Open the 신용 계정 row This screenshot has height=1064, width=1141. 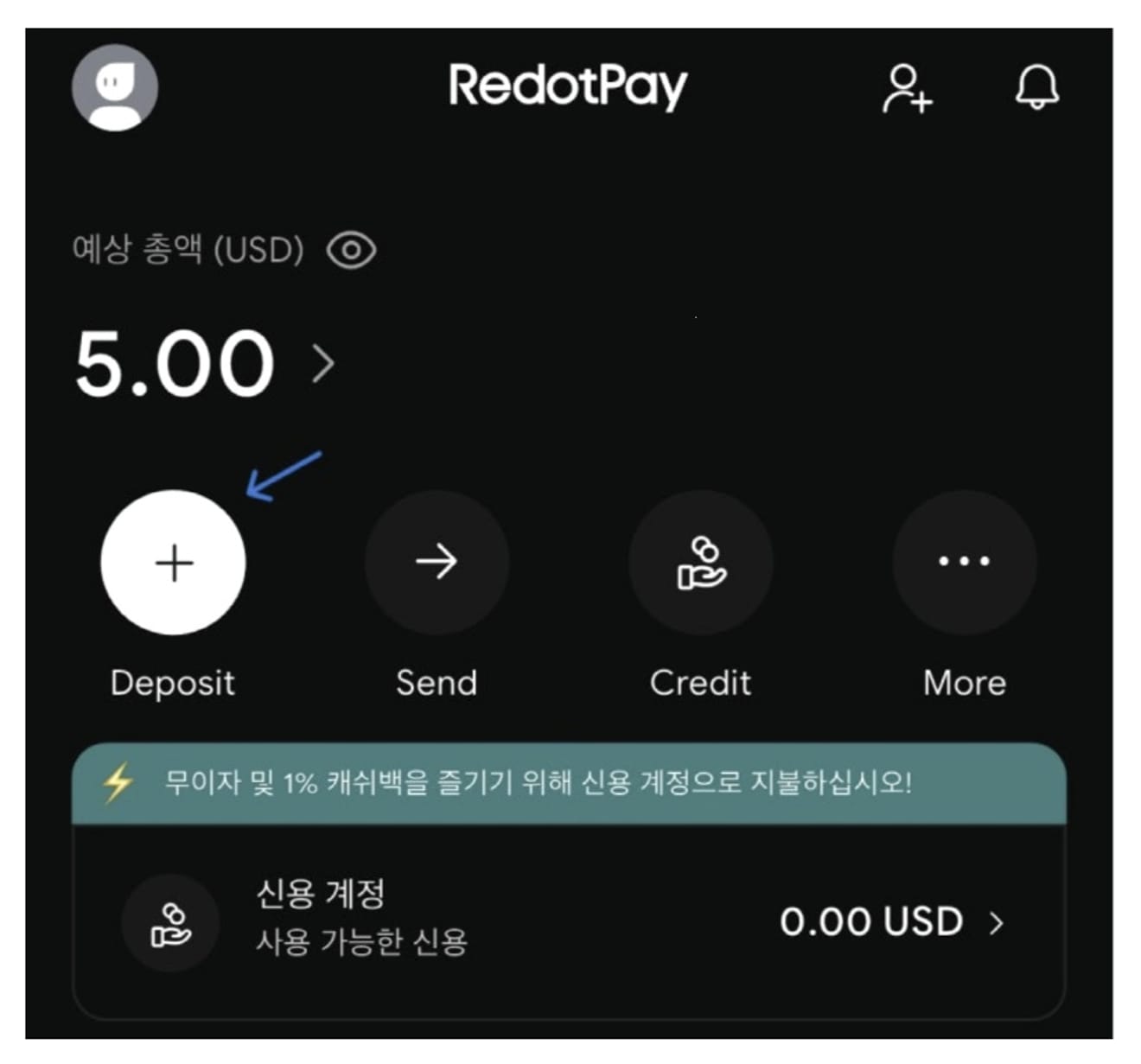[x=567, y=921]
